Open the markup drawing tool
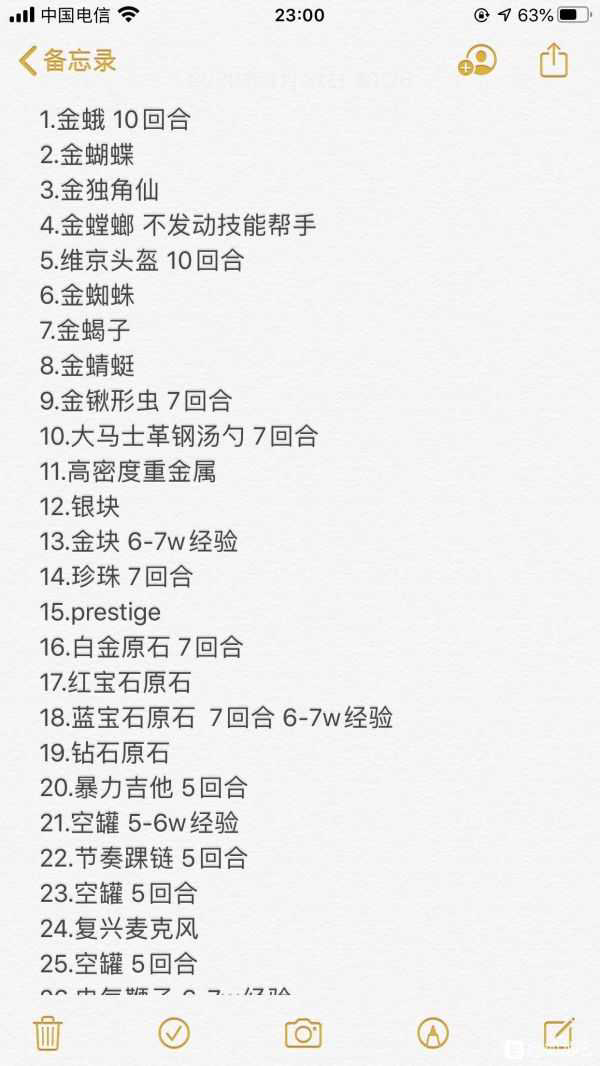This screenshot has height=1066, width=600. click(x=432, y=1033)
